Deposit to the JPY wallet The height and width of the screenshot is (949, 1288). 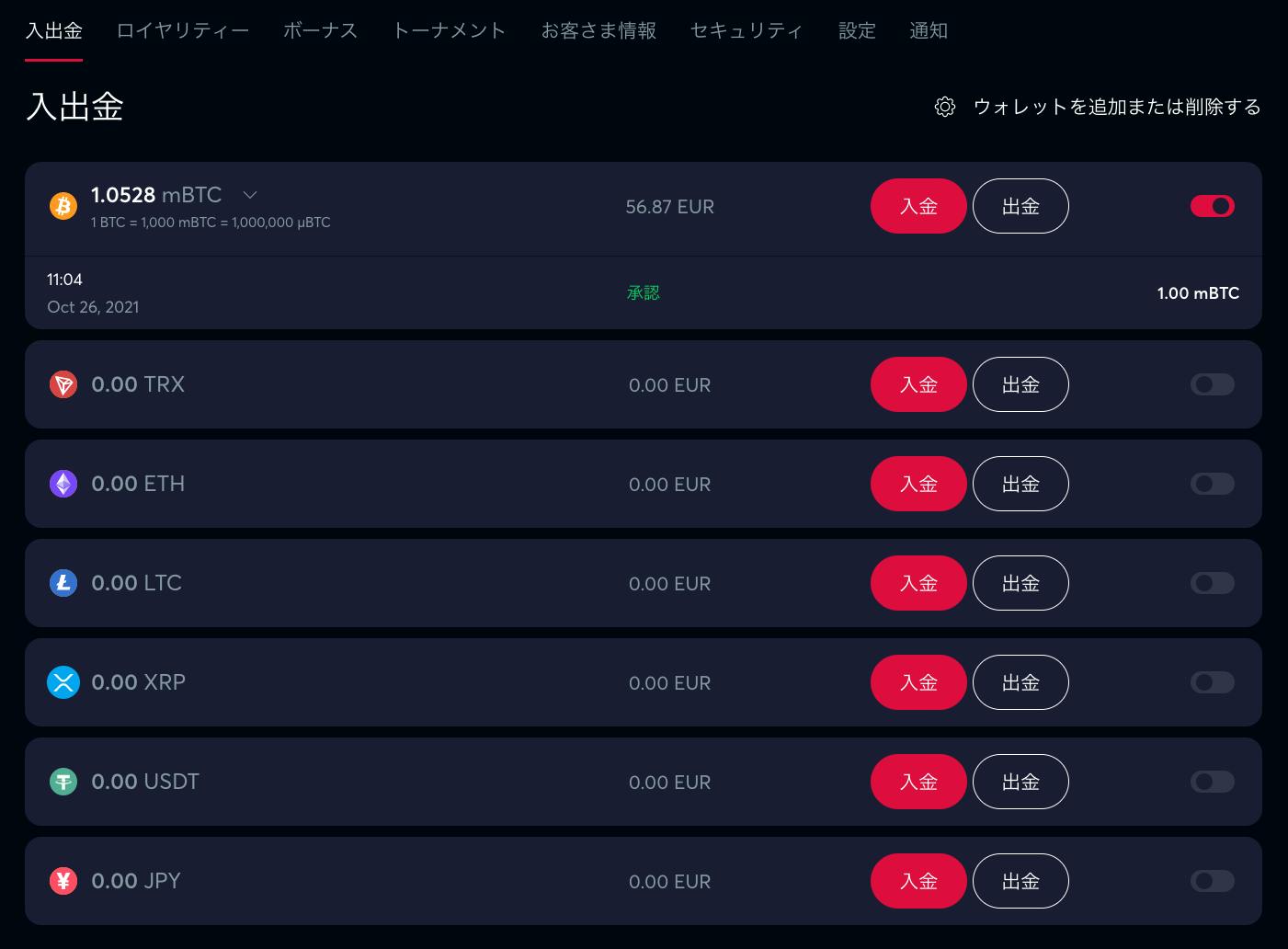point(918,881)
